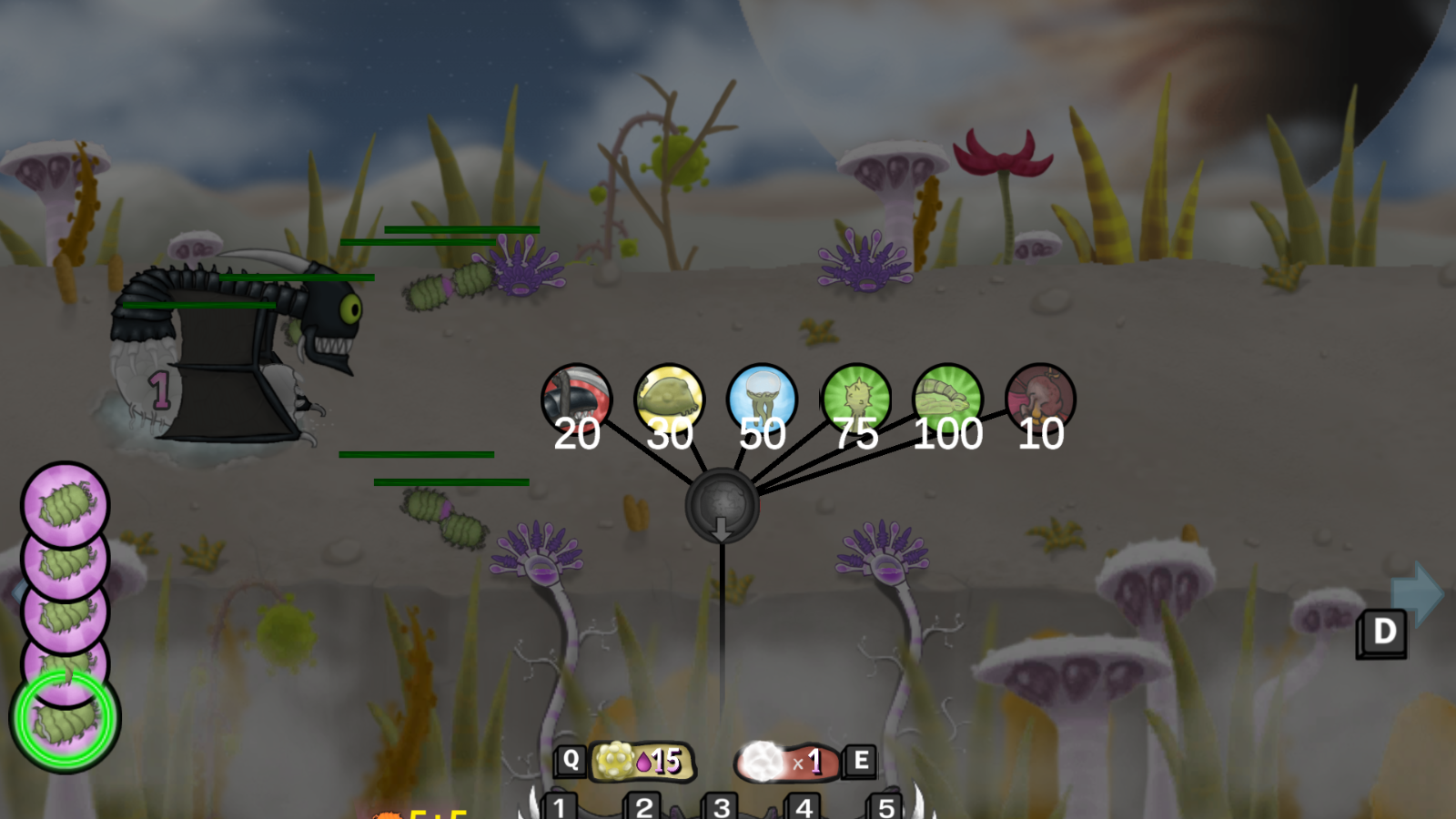Select slot 3 in the bottom bar

point(722,806)
